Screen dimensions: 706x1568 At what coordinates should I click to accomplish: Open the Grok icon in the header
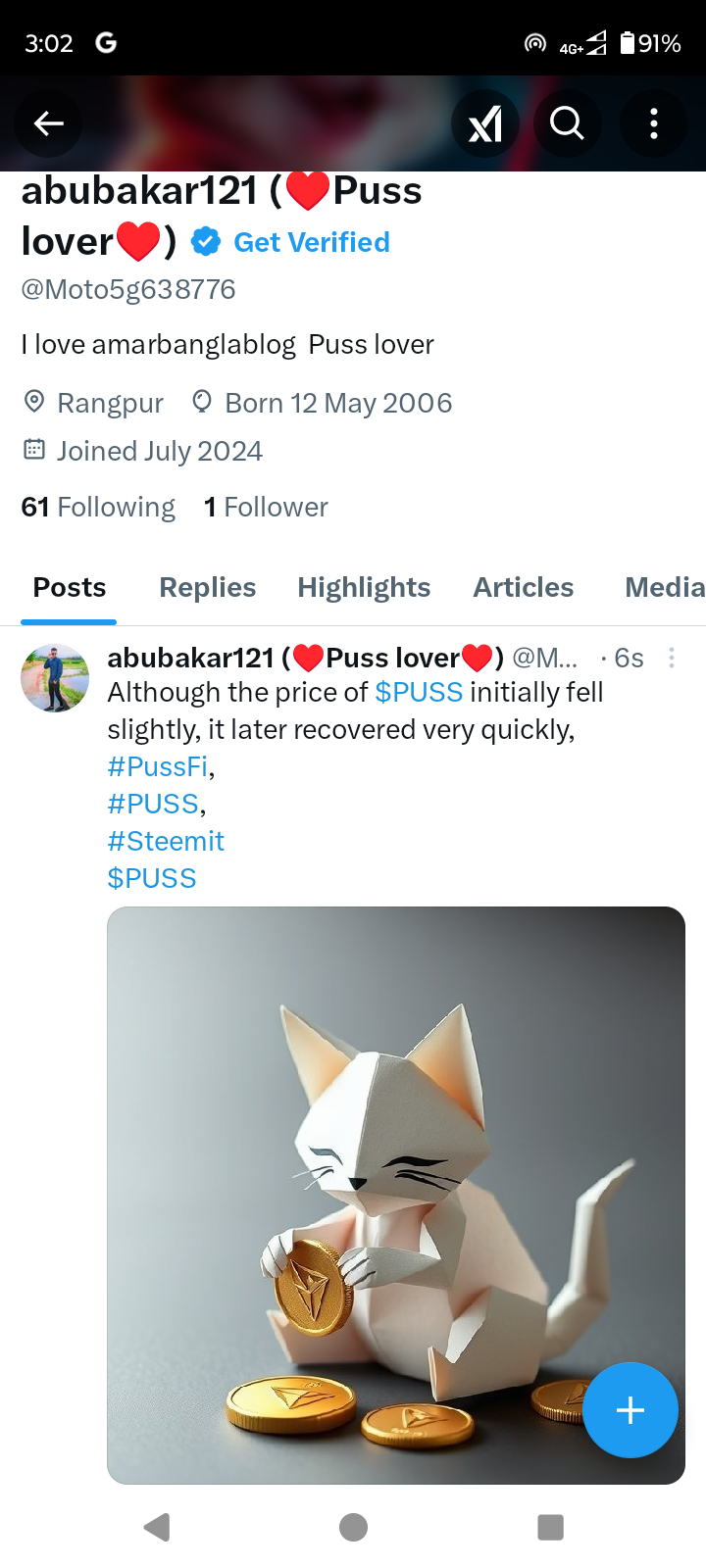click(x=484, y=123)
